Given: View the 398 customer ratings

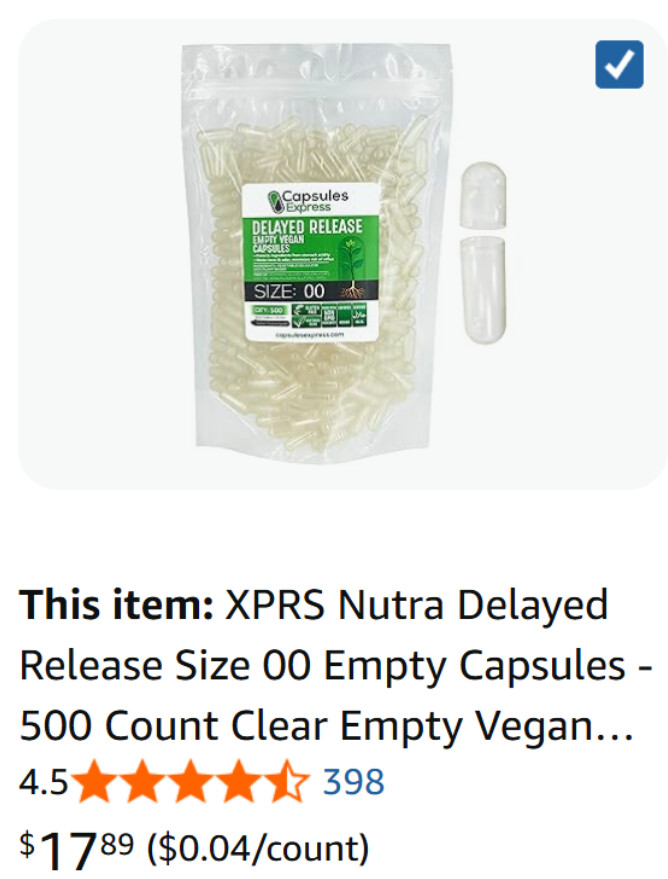Looking at the screenshot, I should pyautogui.click(x=353, y=781).
